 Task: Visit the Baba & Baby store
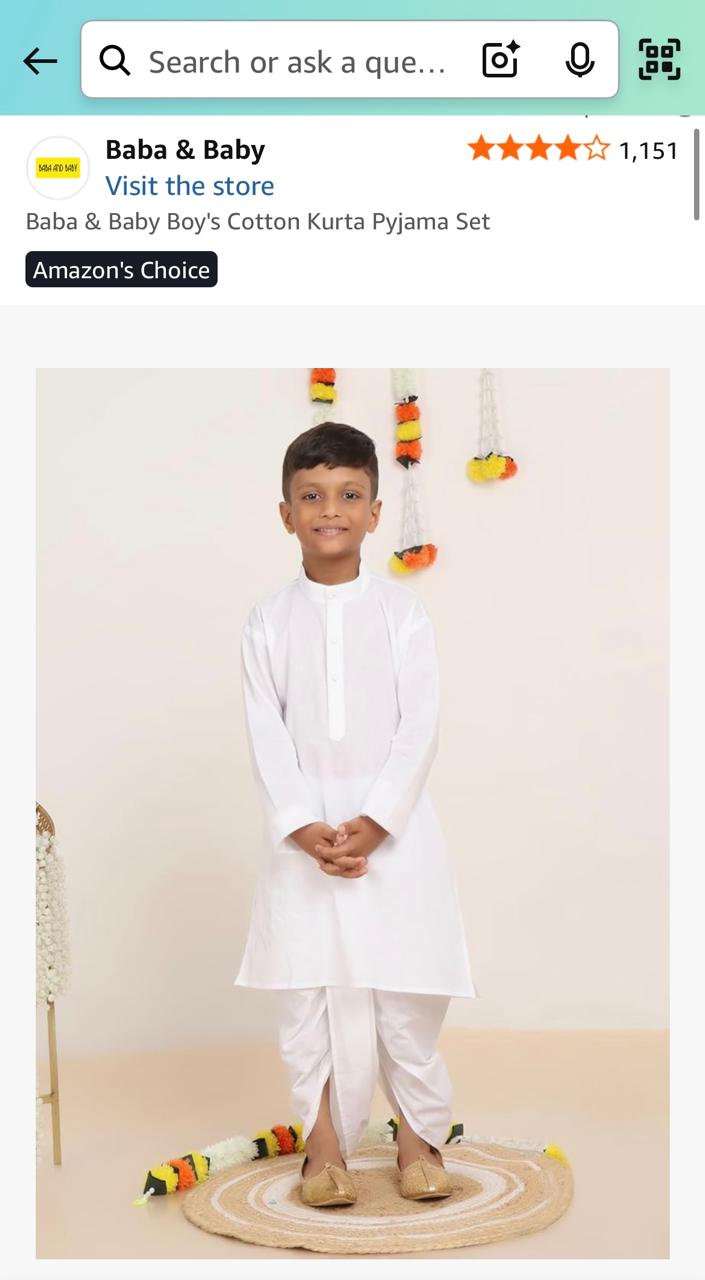(189, 186)
